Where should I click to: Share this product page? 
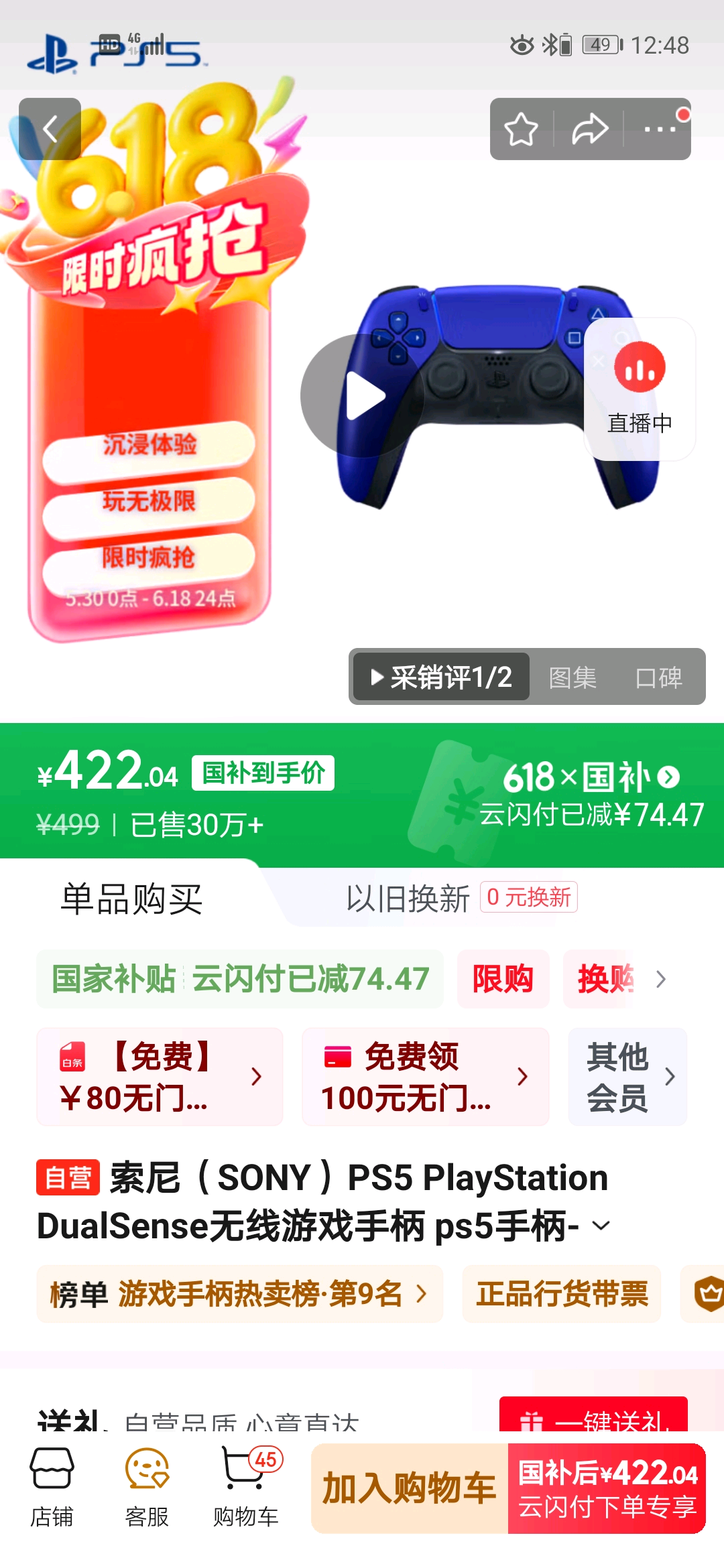[589, 129]
